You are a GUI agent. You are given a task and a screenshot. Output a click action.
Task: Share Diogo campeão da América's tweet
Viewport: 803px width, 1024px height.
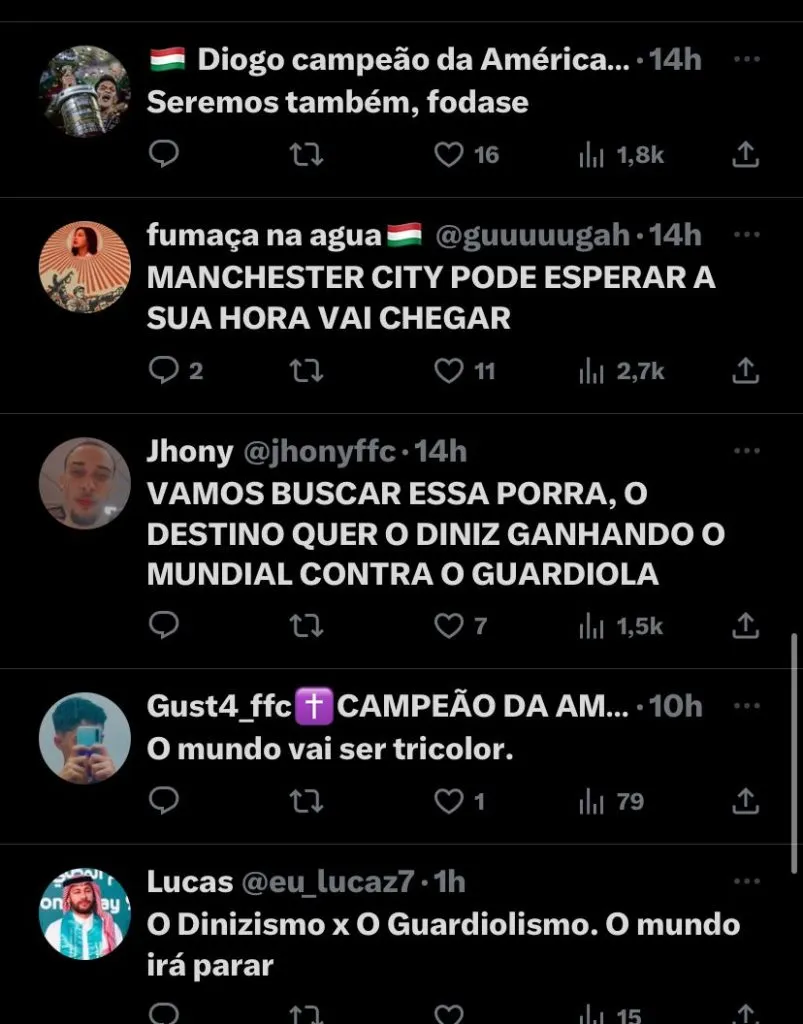pos(745,155)
